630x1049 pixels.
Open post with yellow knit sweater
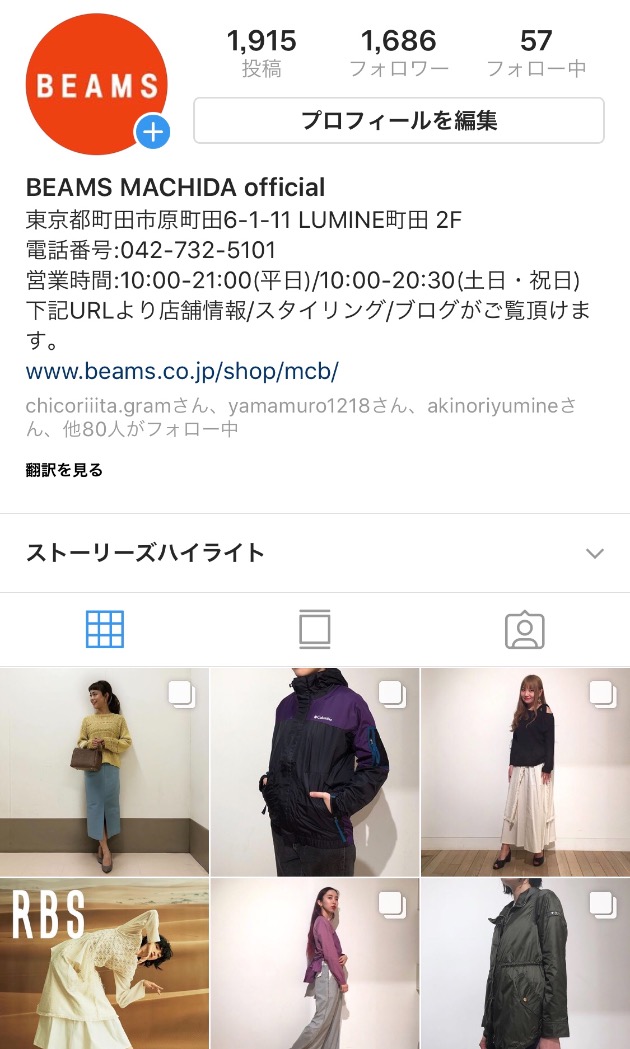pos(104,772)
